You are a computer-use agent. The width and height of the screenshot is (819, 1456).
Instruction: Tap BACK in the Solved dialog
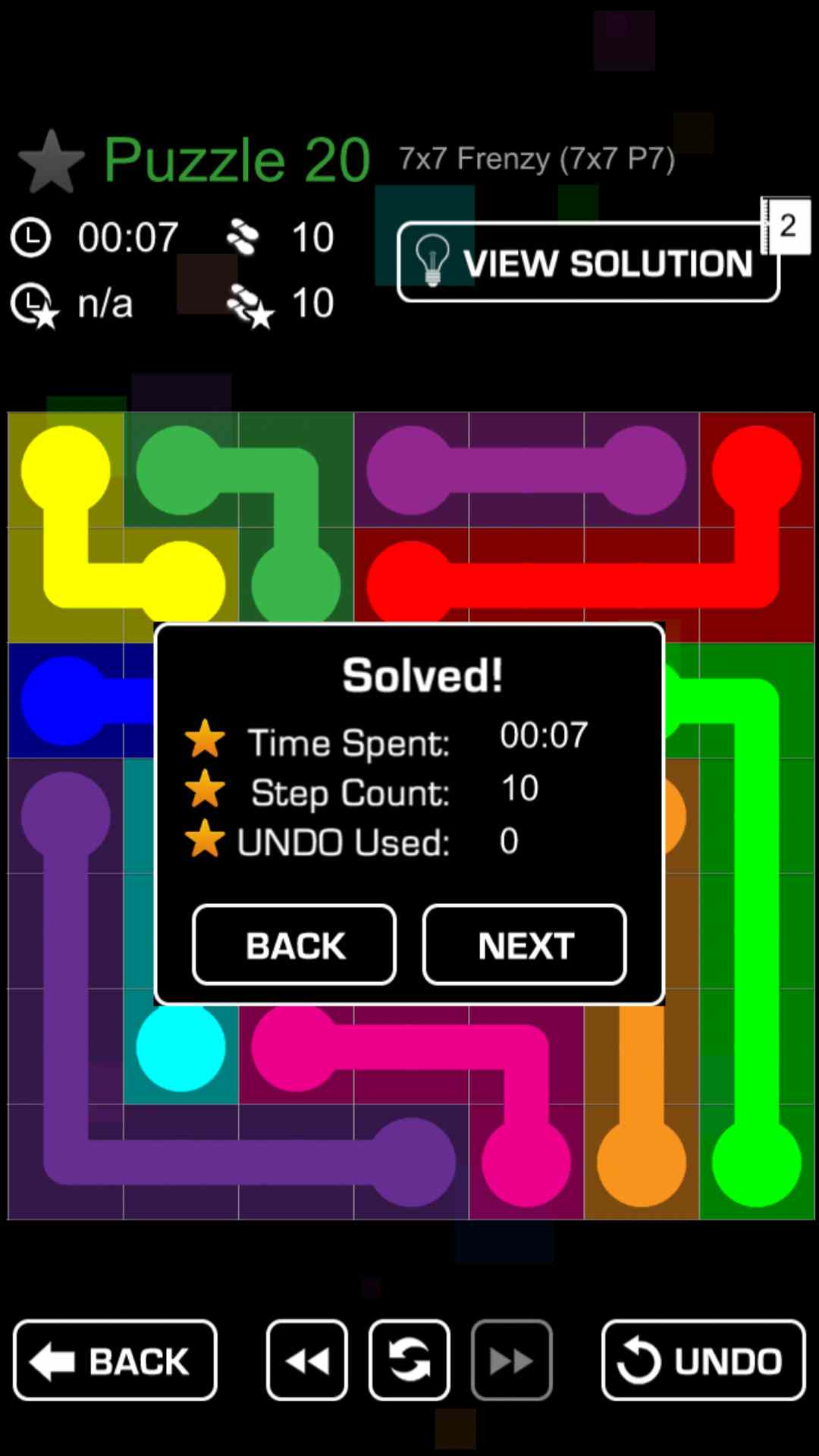point(294,945)
